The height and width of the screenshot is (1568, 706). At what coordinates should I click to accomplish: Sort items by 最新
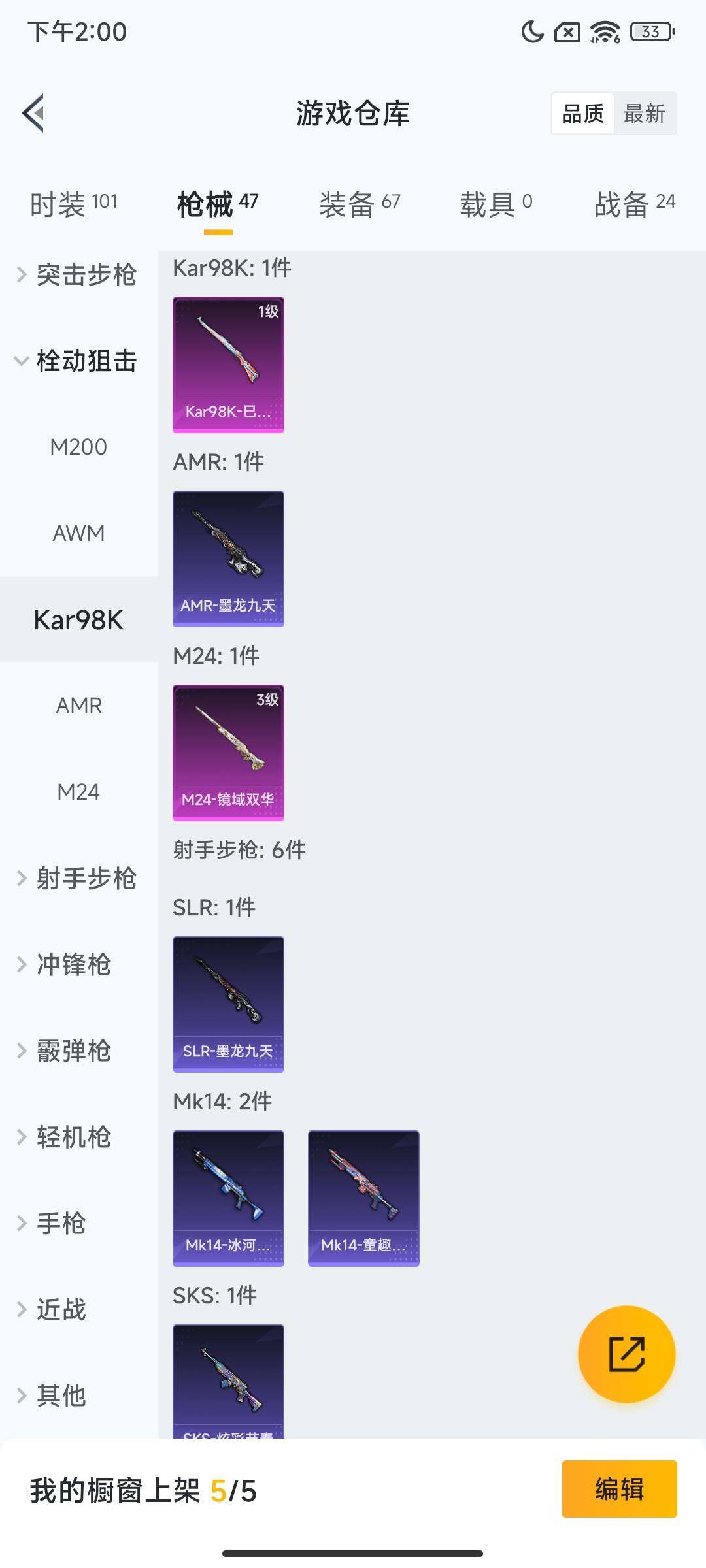(646, 114)
